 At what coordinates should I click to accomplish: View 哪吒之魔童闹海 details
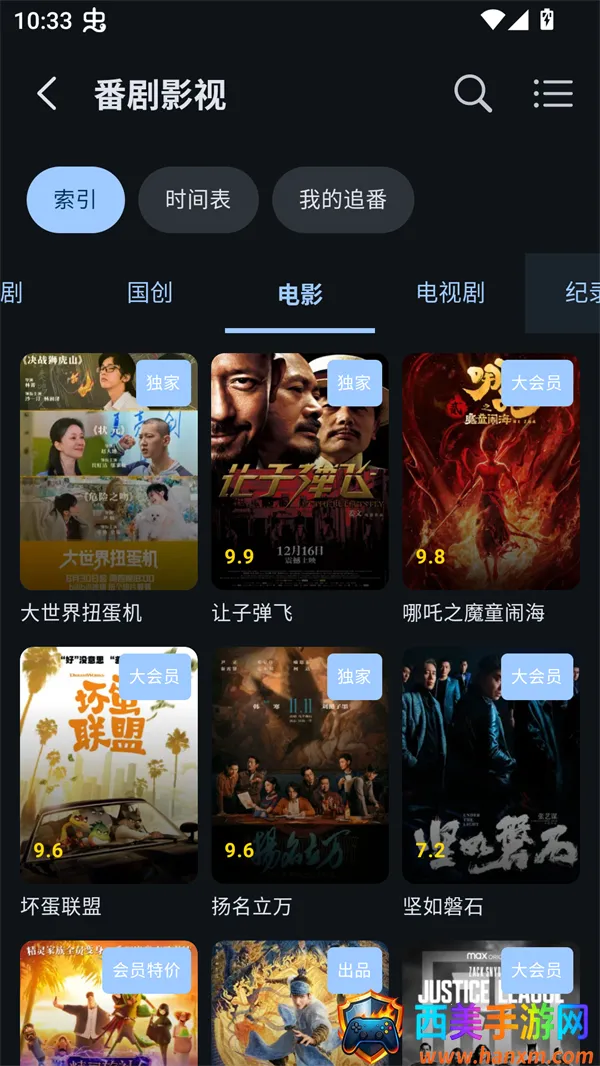pyautogui.click(x=491, y=472)
